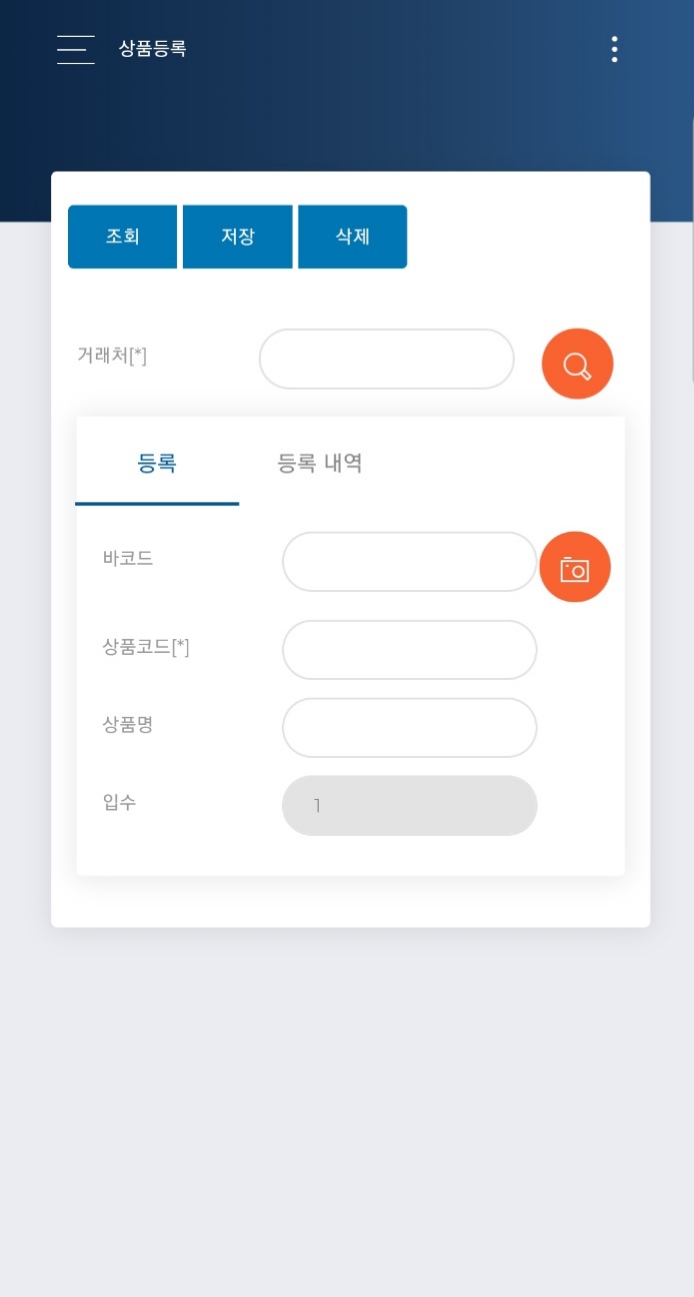Screen dimensions: 694x1297
Task: Tap the 조회 button
Action: [122, 237]
